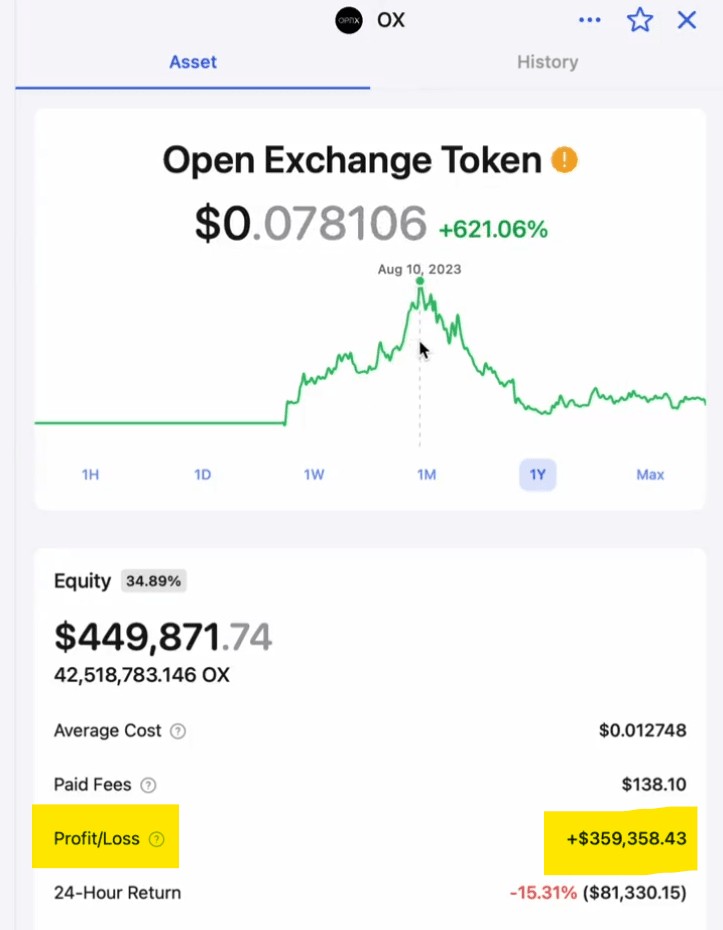
Task: Change chart range to 1W
Action: tap(314, 475)
